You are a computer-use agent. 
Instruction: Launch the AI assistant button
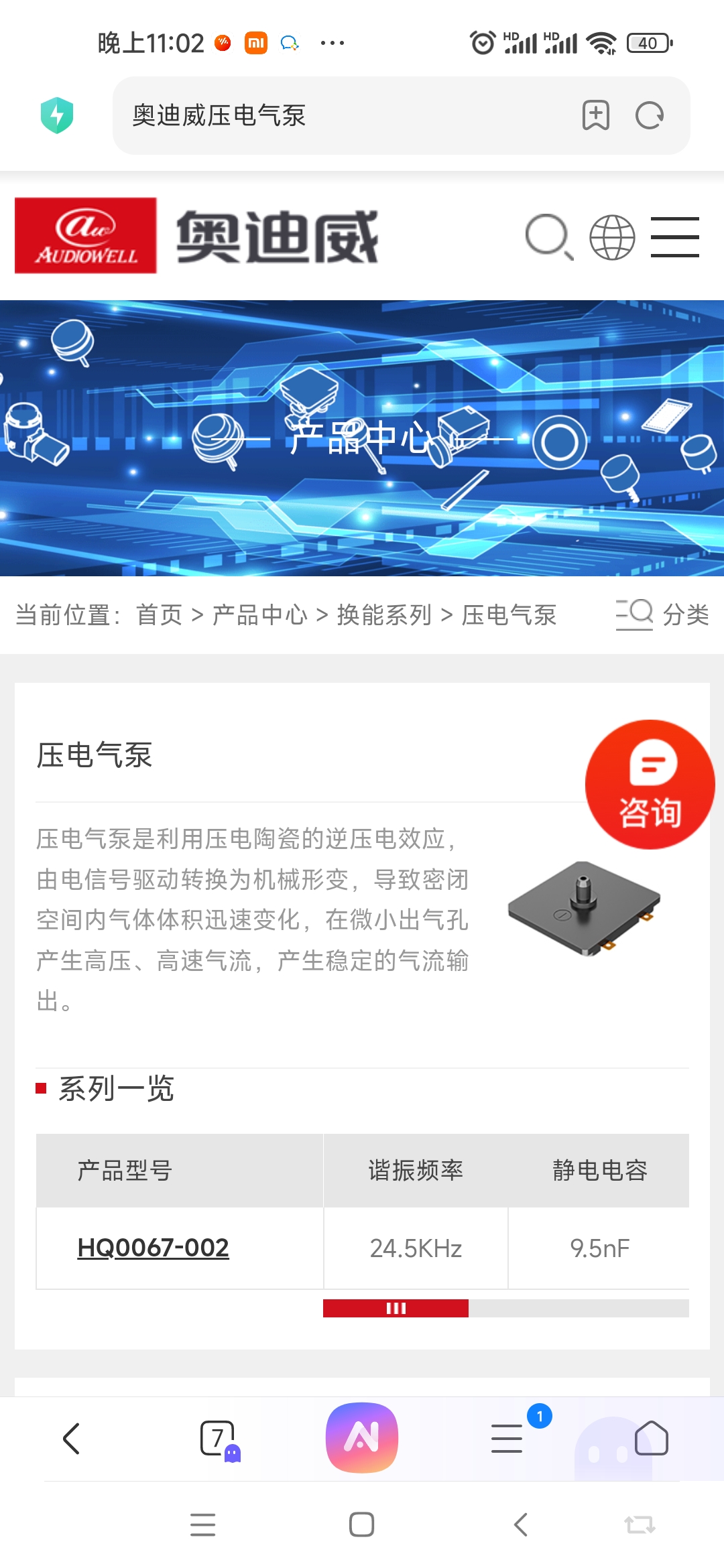(362, 1438)
